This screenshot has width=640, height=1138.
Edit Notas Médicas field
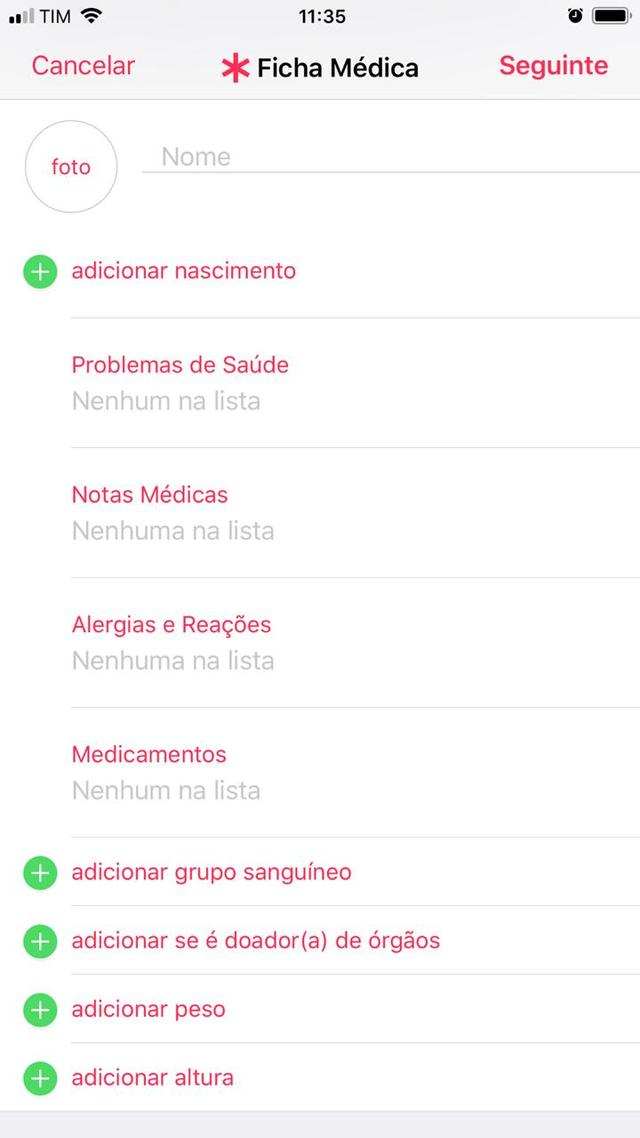[173, 513]
